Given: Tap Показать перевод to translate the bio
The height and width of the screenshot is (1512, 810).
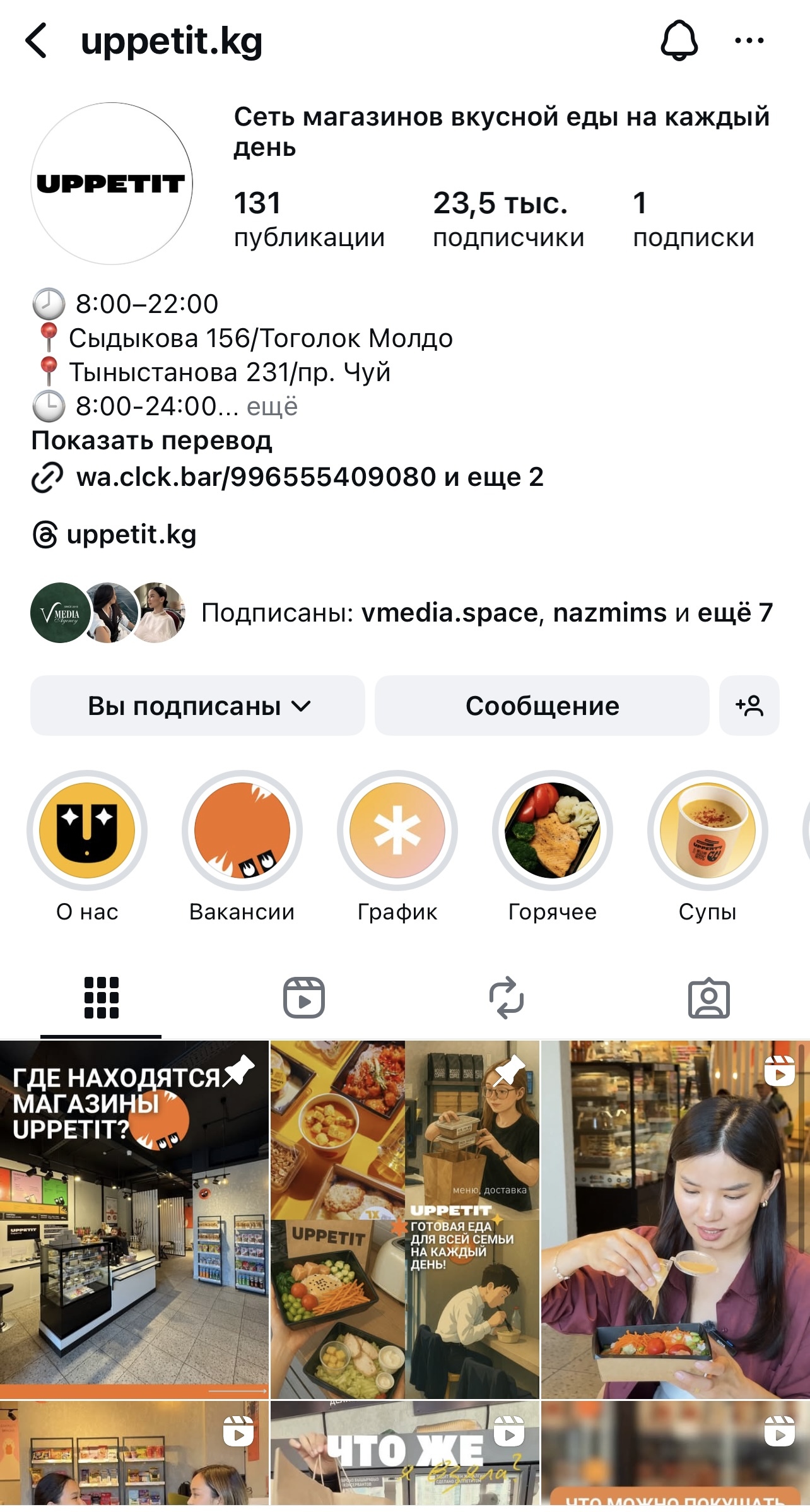Looking at the screenshot, I should pos(151,440).
